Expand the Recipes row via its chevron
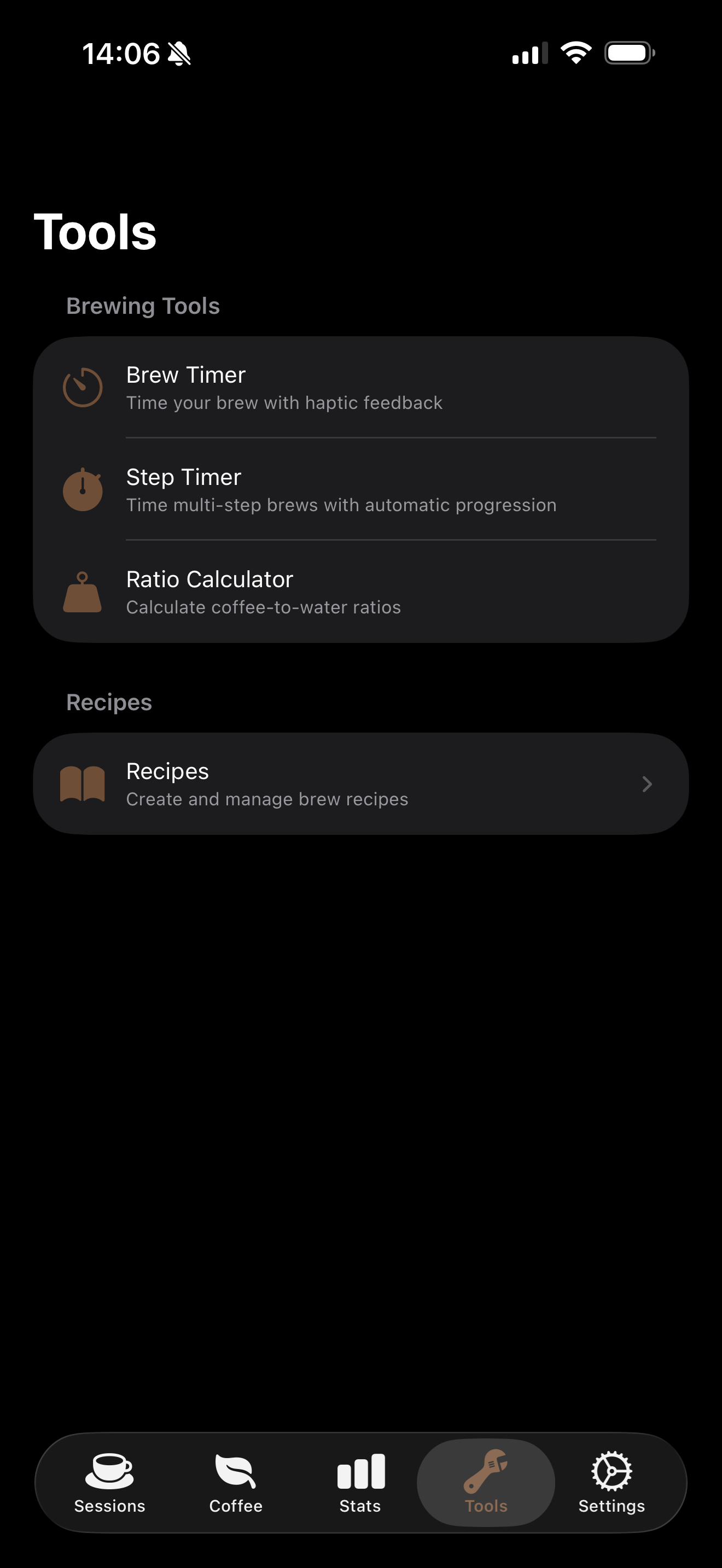722x1568 pixels. (647, 785)
